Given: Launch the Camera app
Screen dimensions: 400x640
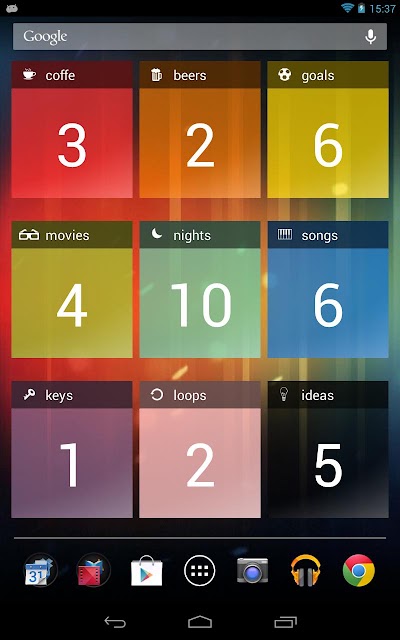Looking at the screenshot, I should tap(253, 570).
